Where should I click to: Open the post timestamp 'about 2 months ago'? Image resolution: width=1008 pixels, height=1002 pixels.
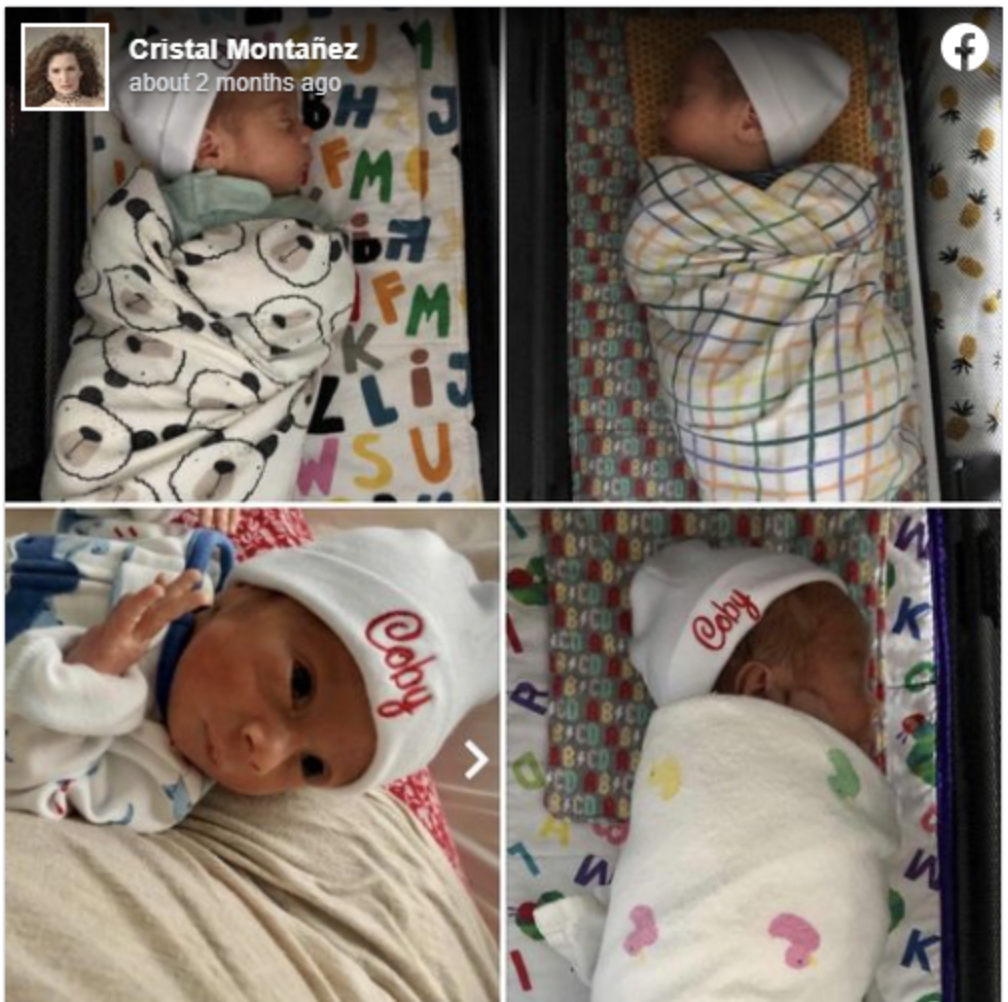(235, 83)
